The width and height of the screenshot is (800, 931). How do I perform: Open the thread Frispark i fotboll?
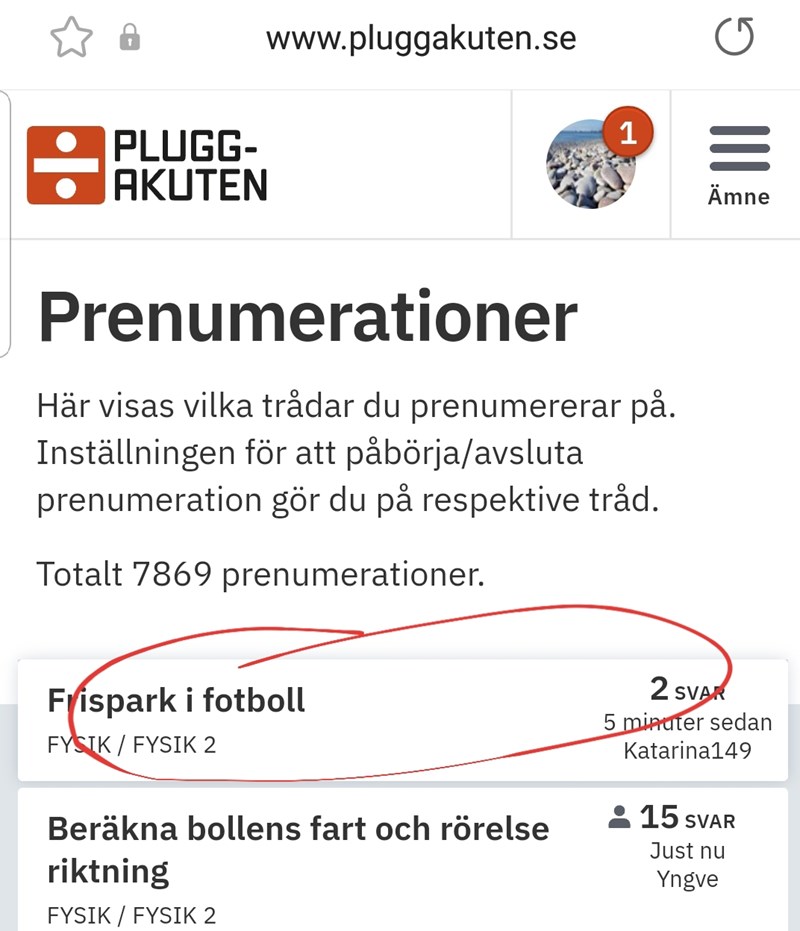(177, 701)
